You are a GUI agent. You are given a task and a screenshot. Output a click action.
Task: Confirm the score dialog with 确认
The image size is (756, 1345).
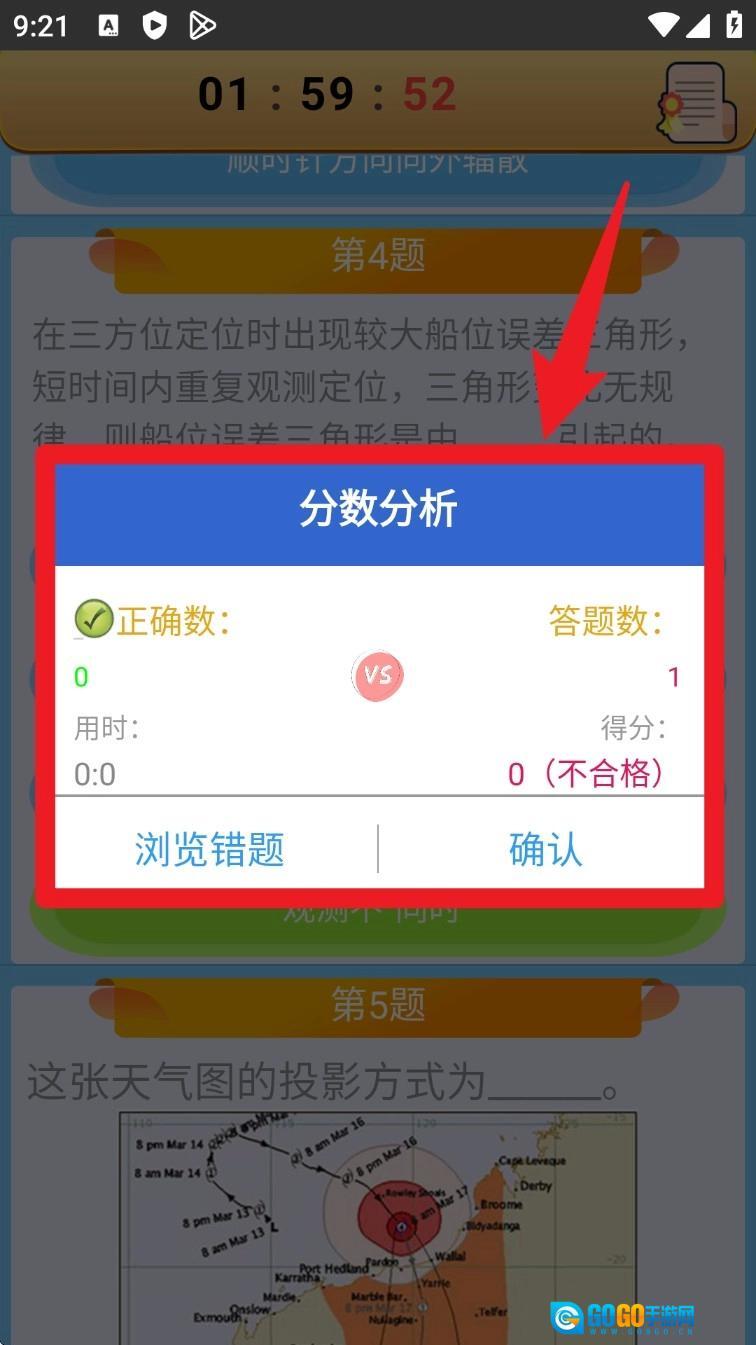[545, 849]
